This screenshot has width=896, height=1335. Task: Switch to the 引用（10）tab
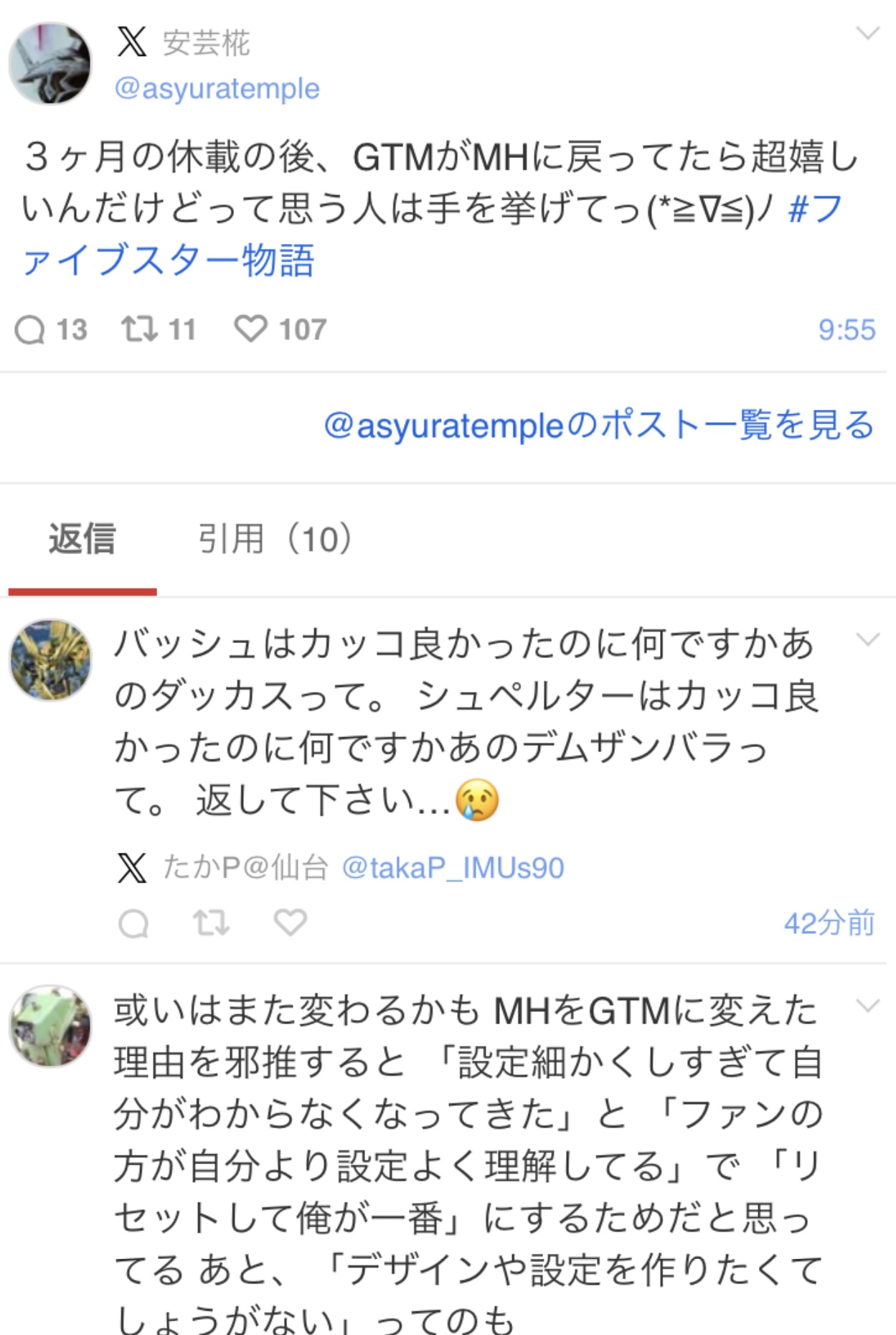(275, 539)
